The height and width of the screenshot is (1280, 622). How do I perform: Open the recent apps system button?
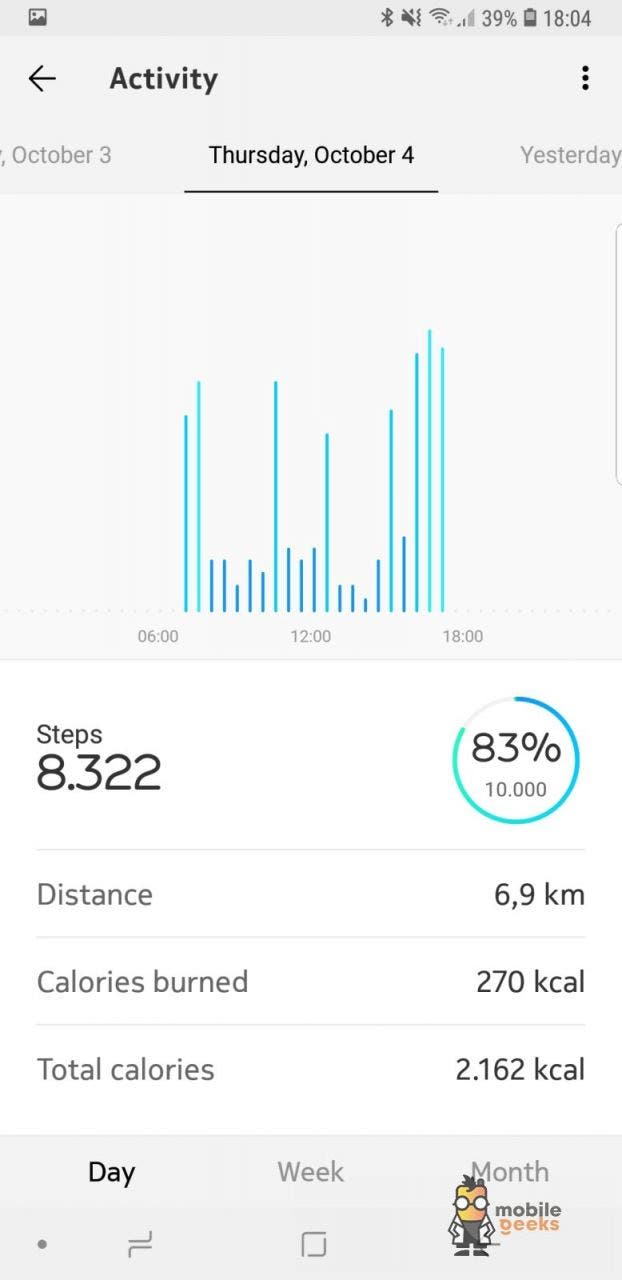(x=140, y=1244)
